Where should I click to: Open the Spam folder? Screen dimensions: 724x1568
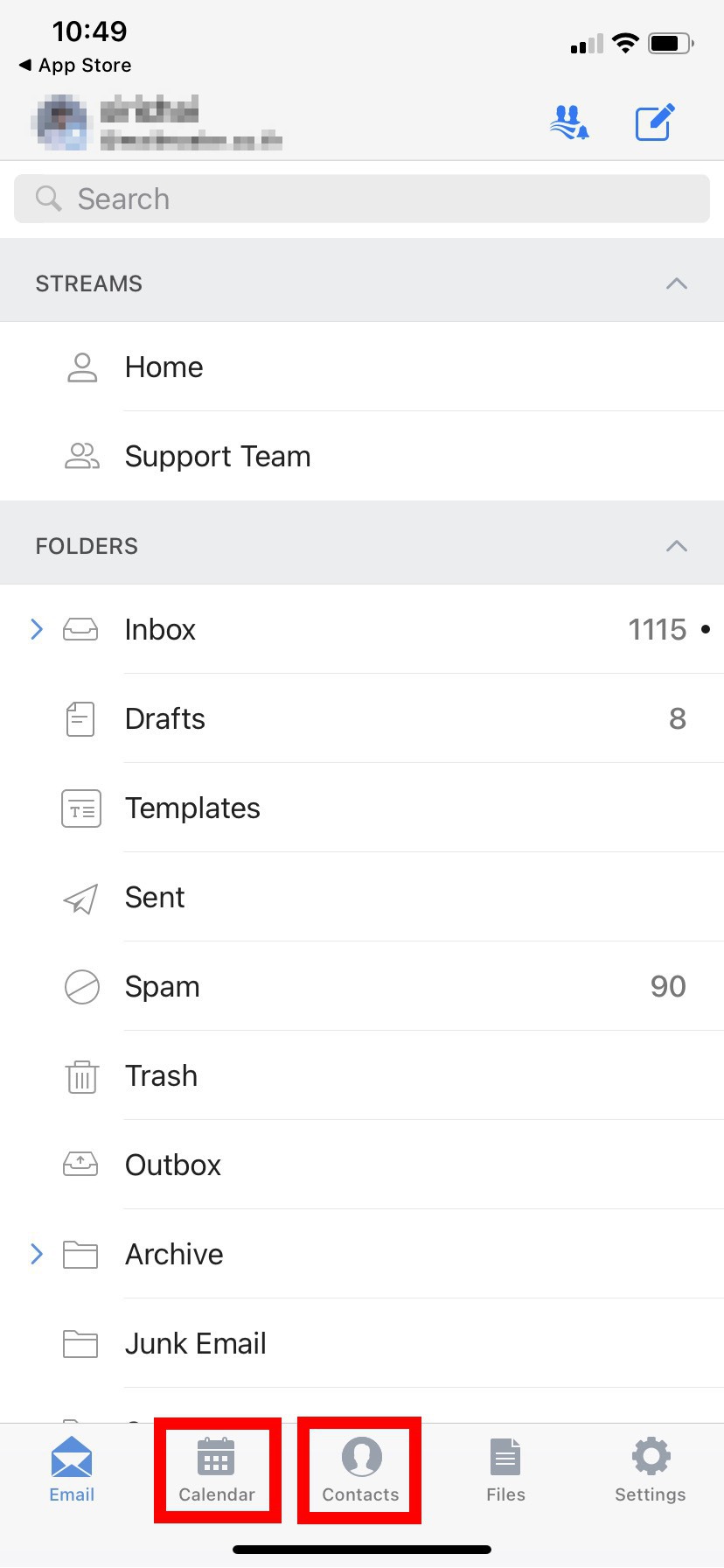pos(163,987)
